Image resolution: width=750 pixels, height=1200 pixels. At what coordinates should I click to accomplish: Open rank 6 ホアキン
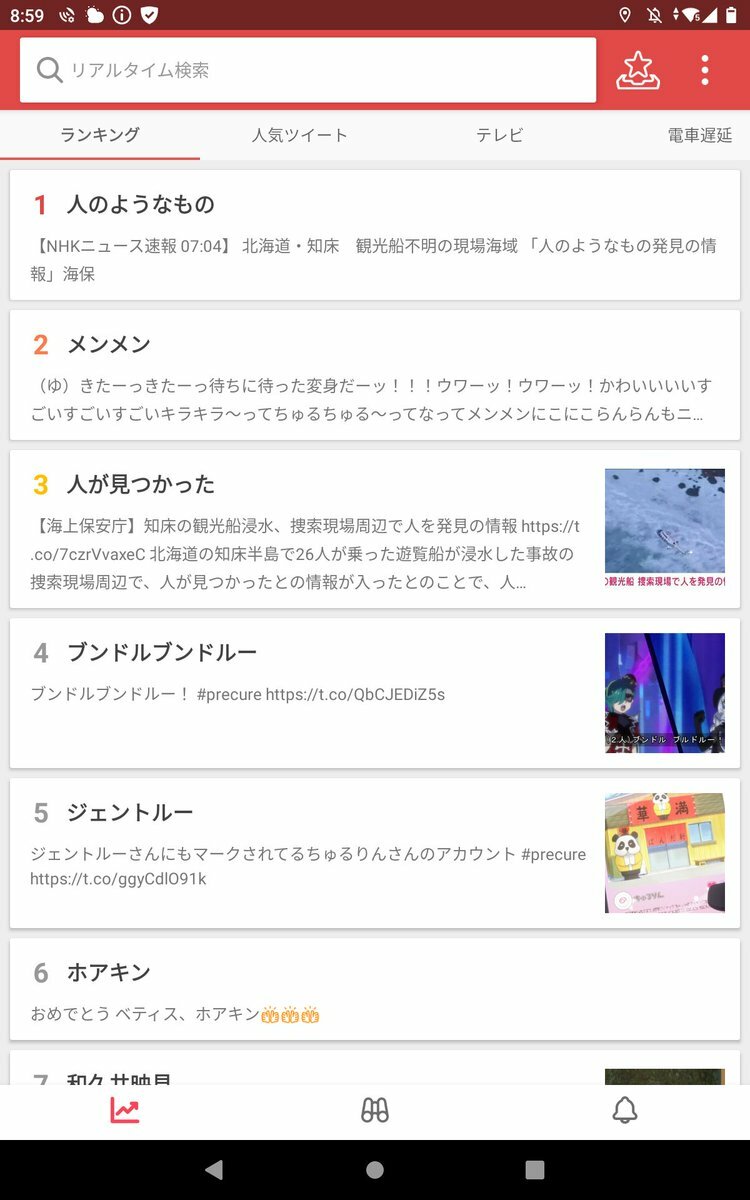(375, 990)
